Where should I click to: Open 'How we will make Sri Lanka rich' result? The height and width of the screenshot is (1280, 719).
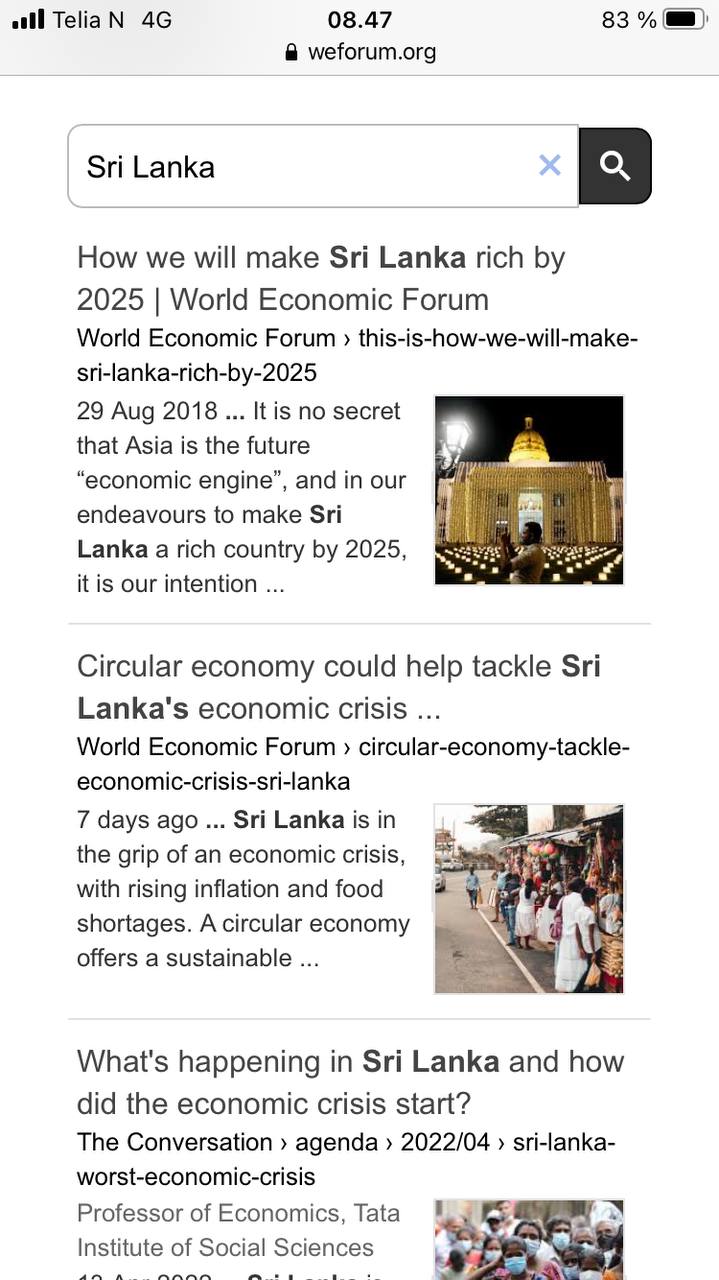click(x=322, y=278)
